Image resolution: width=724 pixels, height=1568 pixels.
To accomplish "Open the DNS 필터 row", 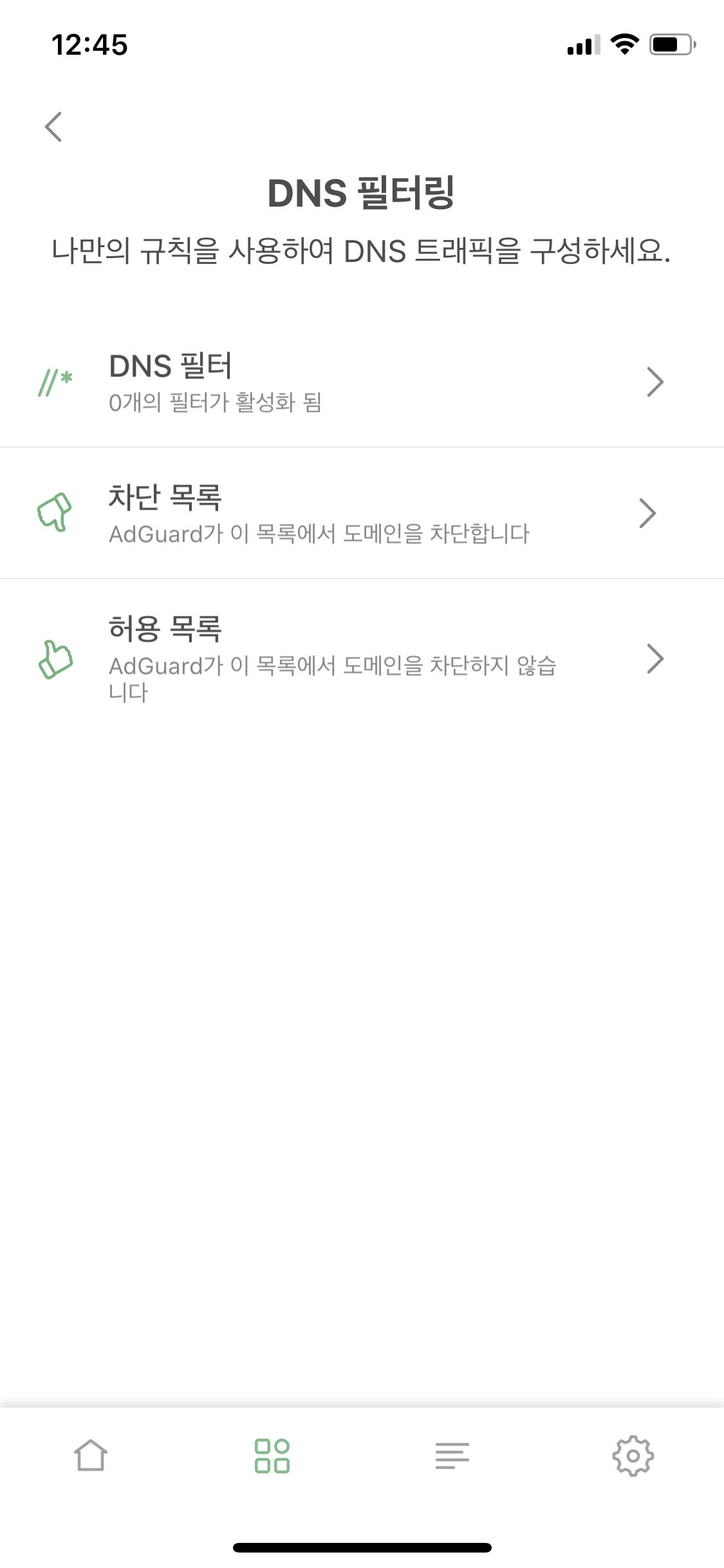I will tap(360, 382).
